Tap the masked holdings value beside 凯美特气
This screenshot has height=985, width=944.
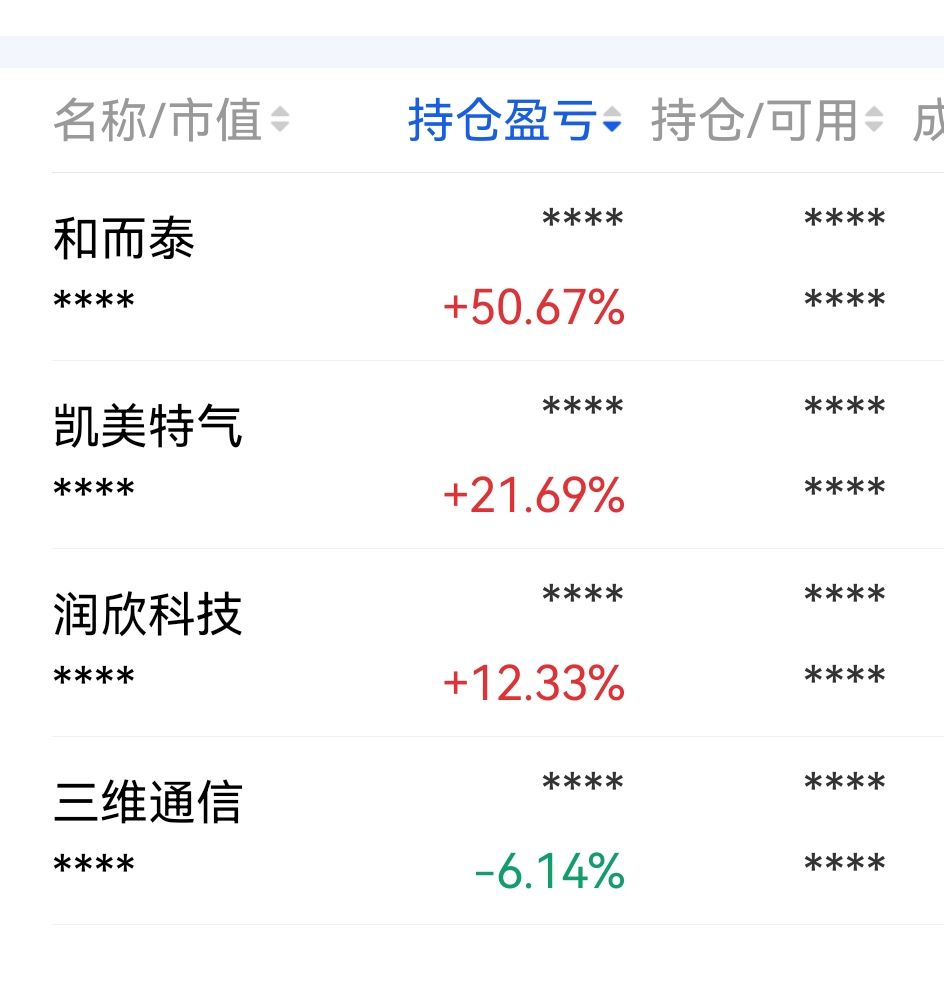pyautogui.click(x=845, y=406)
